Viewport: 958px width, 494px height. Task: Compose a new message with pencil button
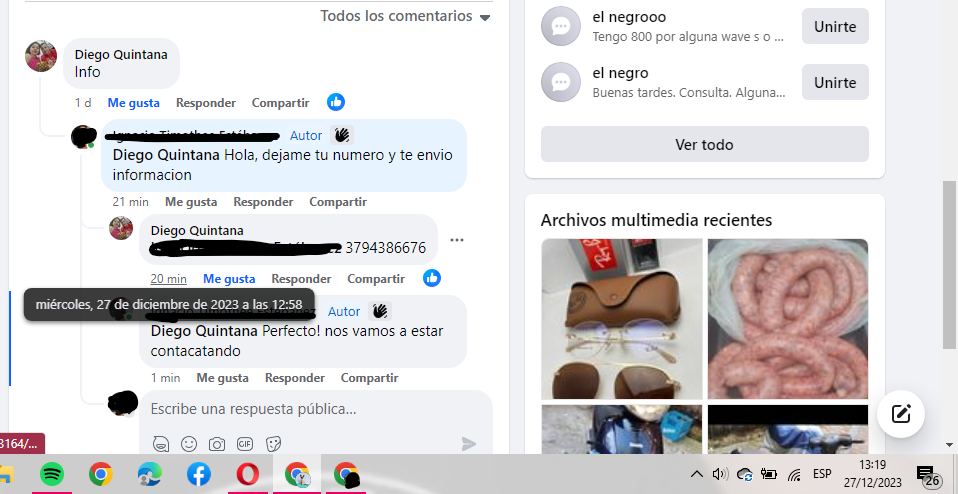point(900,413)
